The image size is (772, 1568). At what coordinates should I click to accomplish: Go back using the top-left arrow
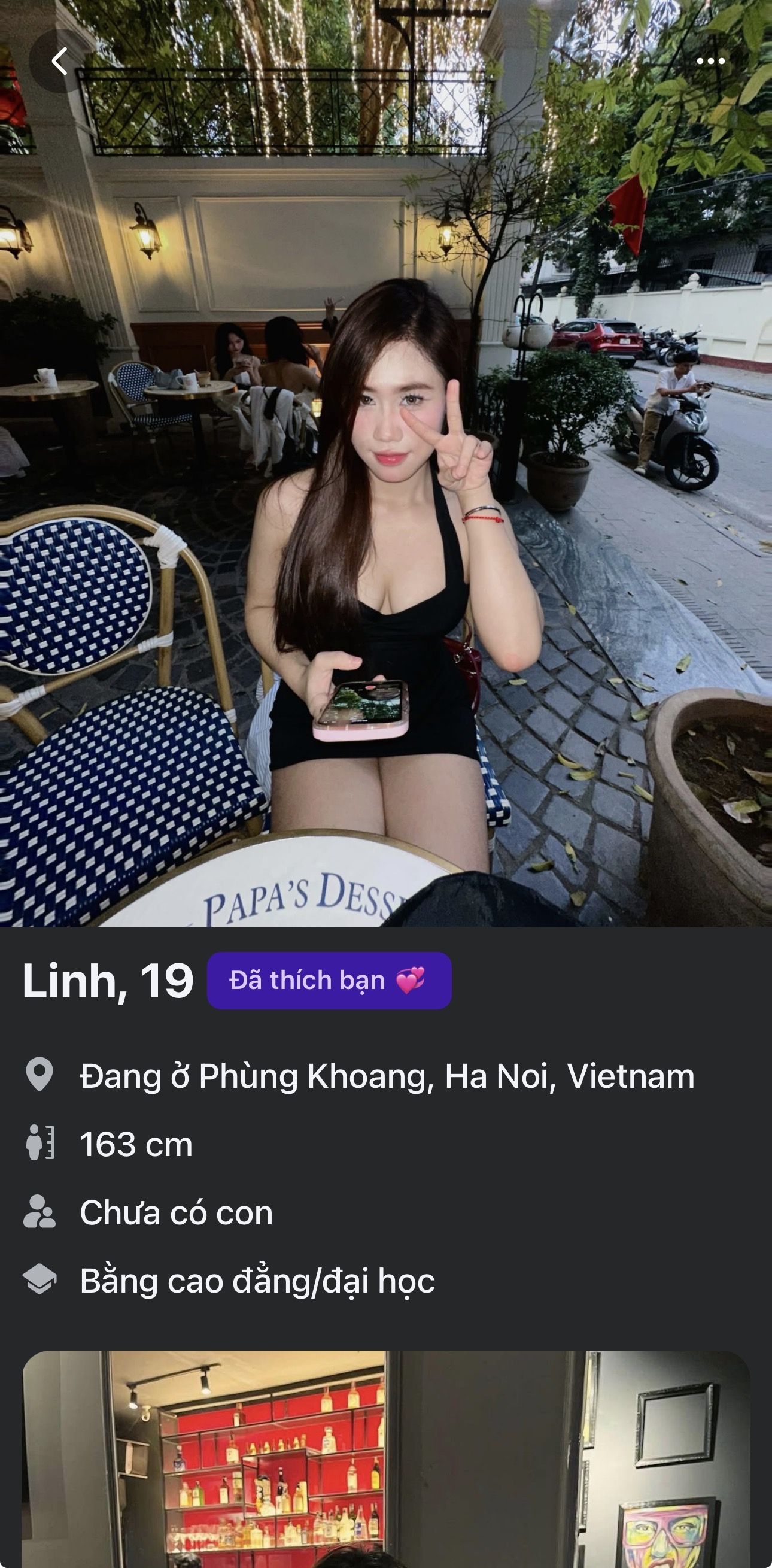(60, 62)
